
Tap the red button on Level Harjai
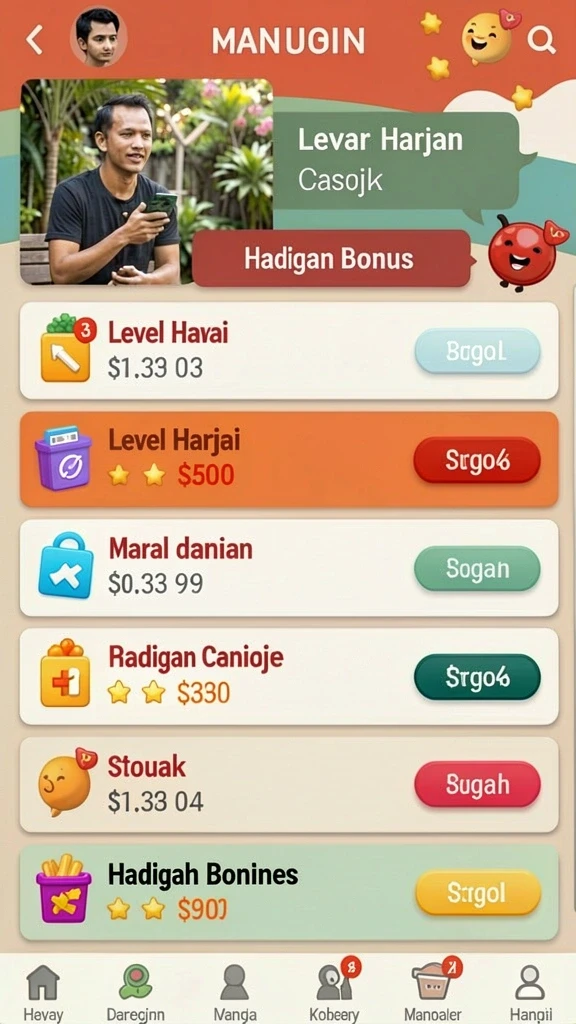pos(477,460)
